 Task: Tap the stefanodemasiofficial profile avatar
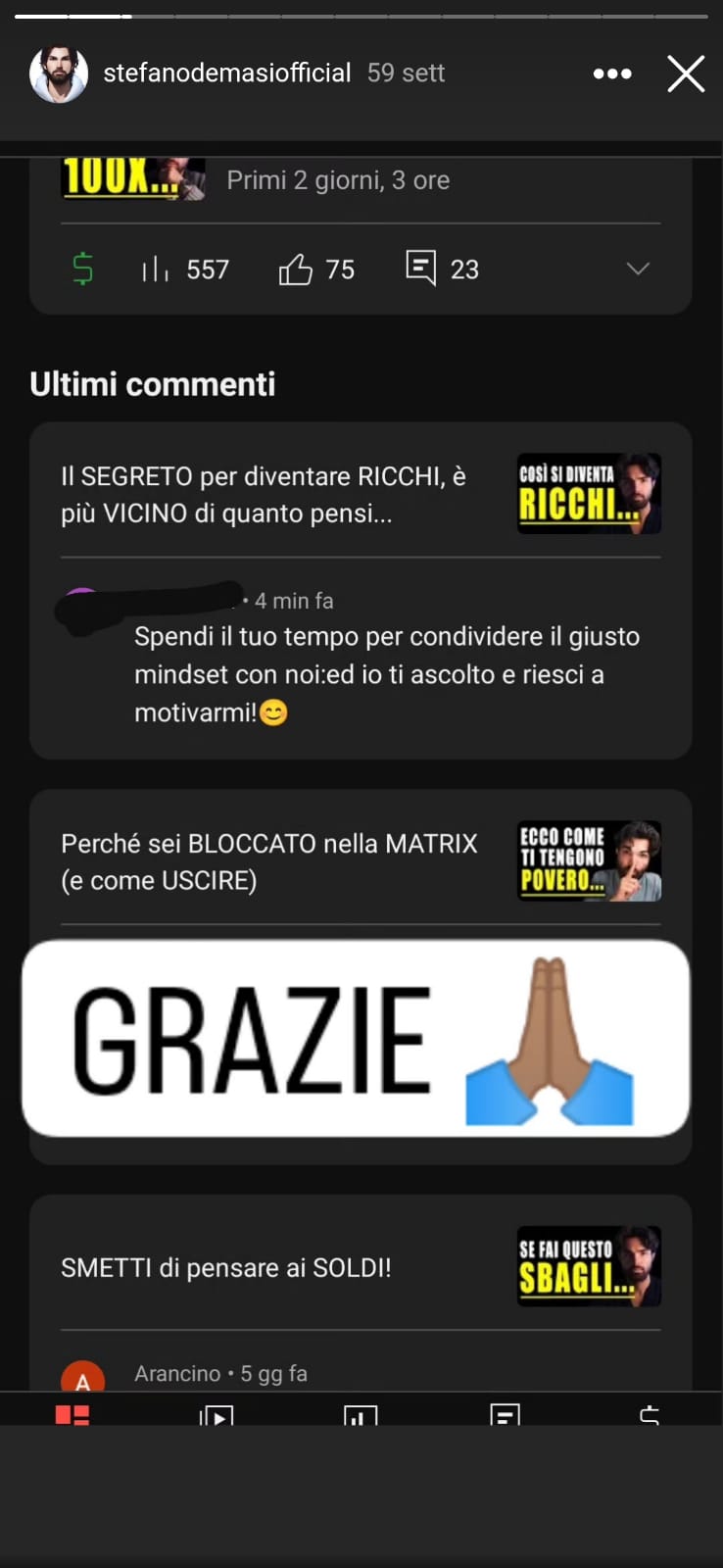(59, 73)
